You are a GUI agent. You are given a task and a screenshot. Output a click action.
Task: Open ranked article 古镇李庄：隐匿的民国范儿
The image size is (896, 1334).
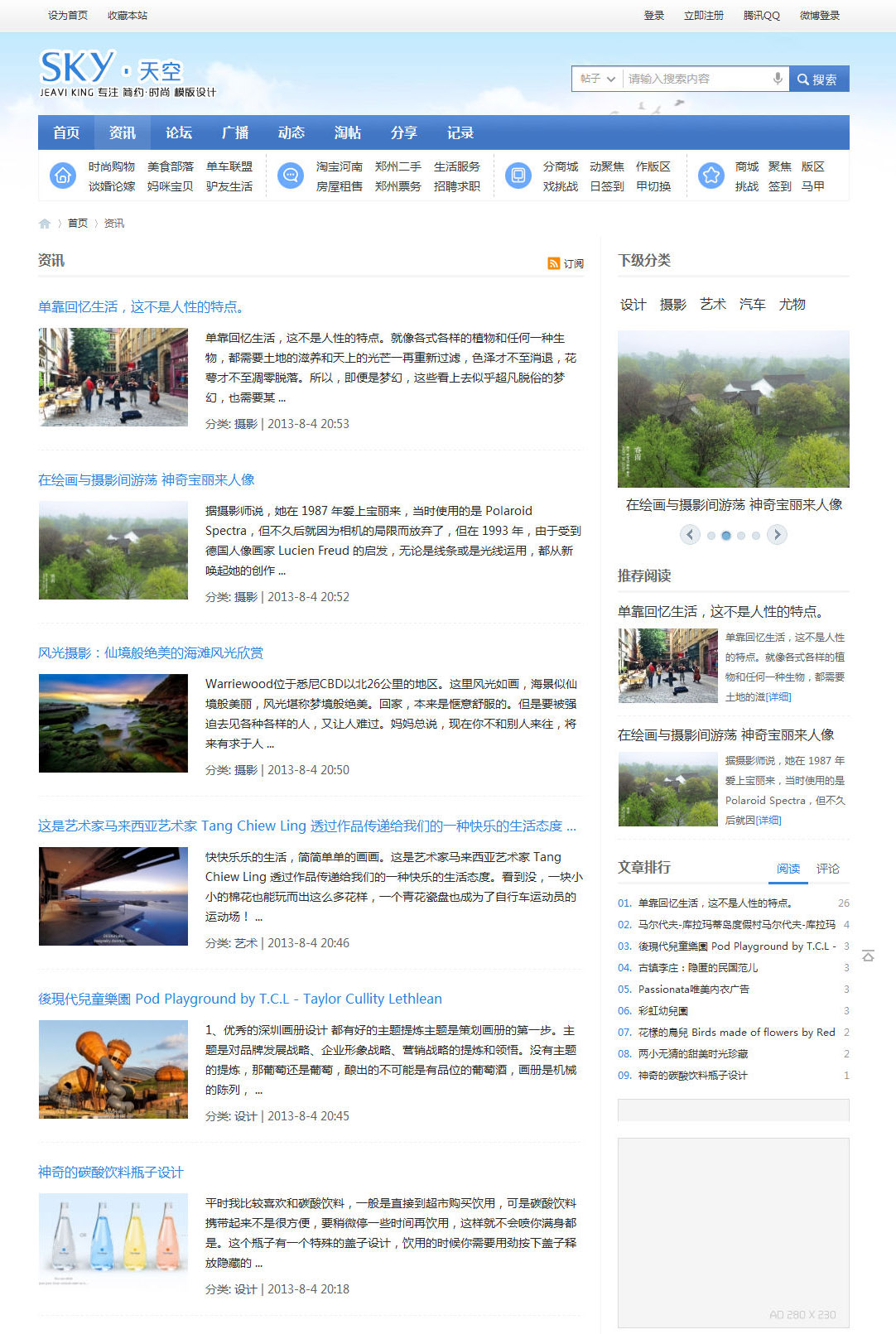tap(697, 967)
